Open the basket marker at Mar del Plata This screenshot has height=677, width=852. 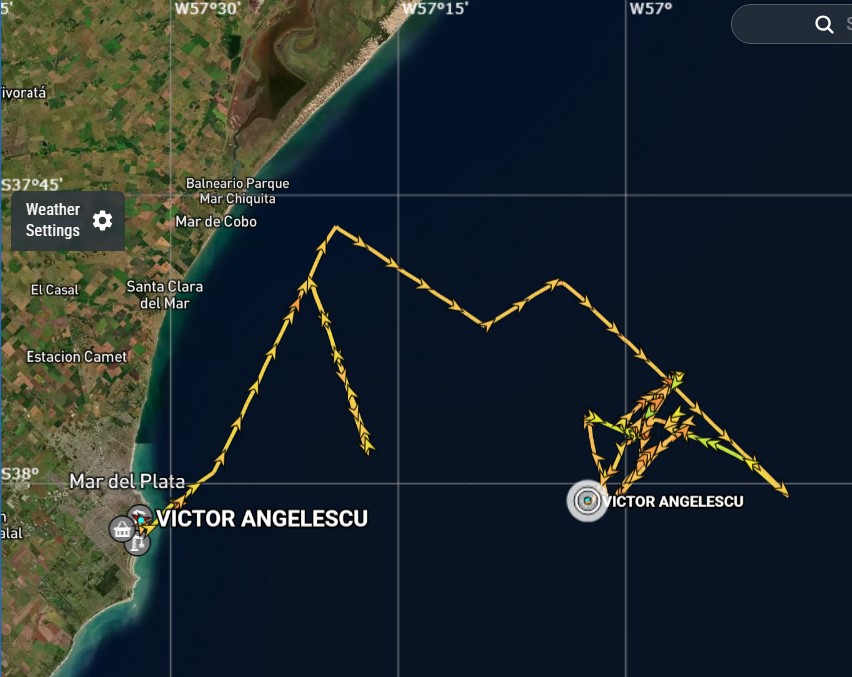(122, 530)
